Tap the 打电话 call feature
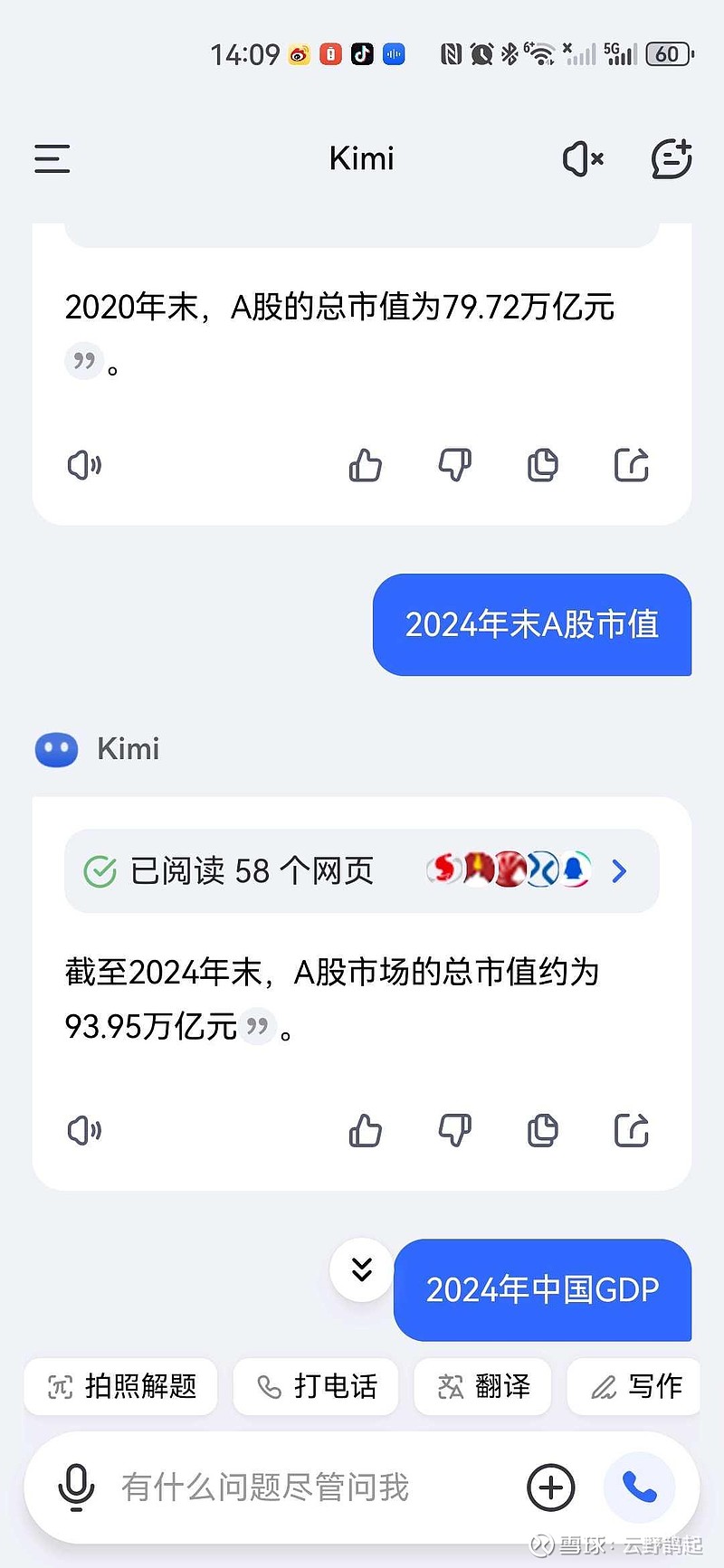This screenshot has width=724, height=1568. coord(315,1387)
